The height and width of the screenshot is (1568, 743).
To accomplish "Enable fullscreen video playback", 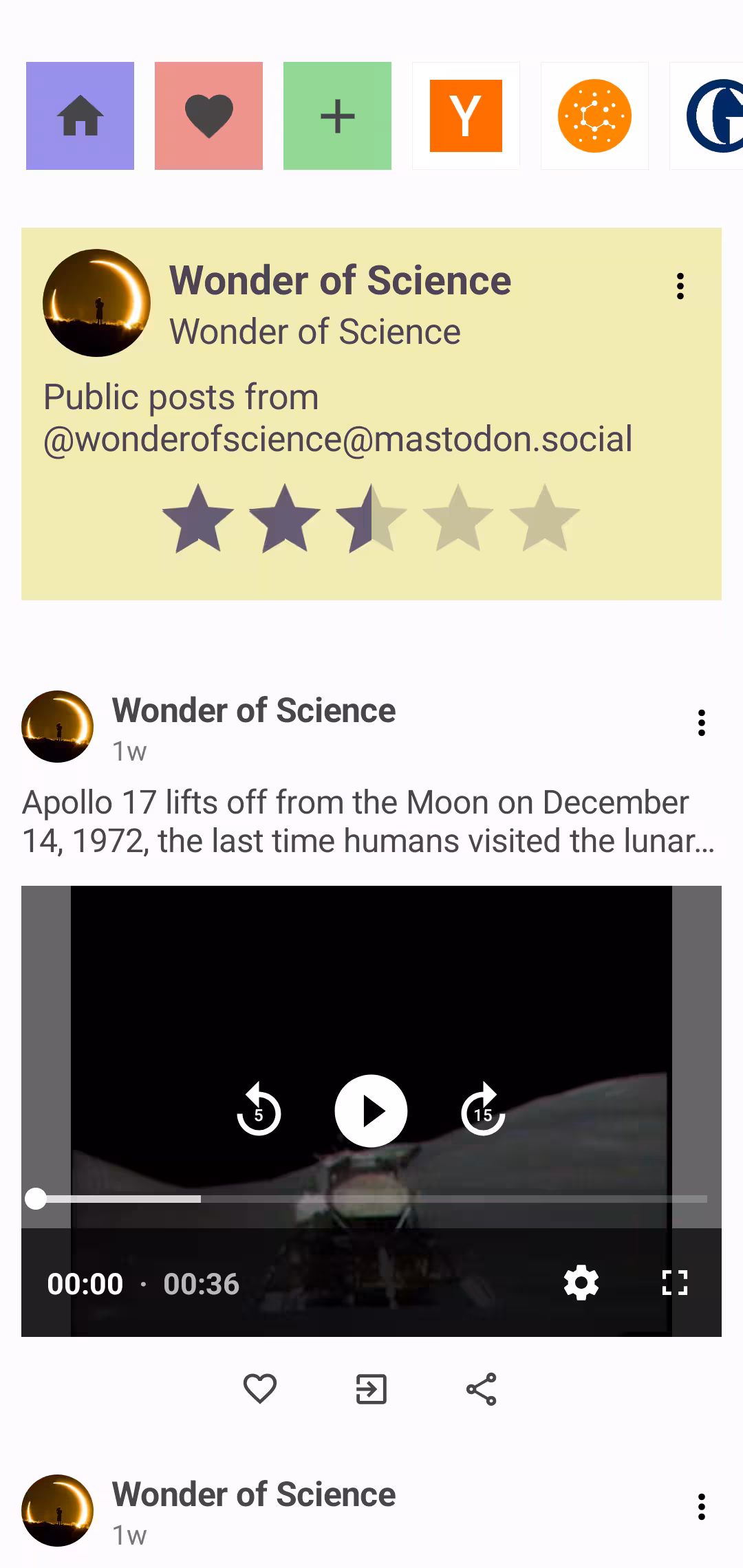I will [x=675, y=1283].
